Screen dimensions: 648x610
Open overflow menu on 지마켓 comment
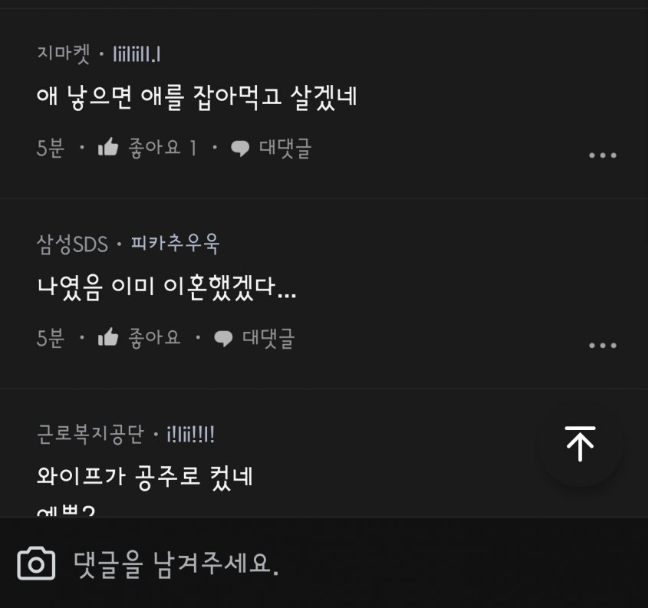coord(602,155)
